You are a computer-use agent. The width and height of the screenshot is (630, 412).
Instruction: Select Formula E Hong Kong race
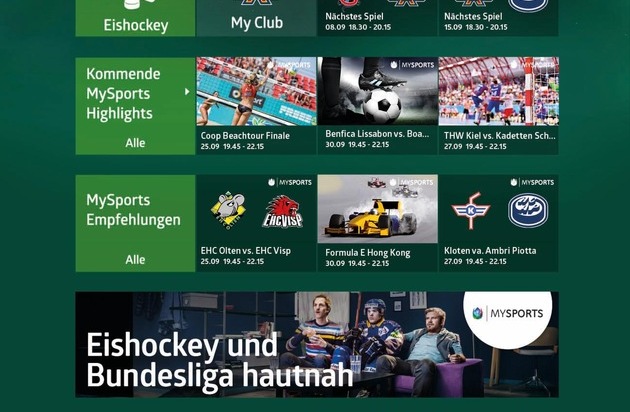[377, 222]
